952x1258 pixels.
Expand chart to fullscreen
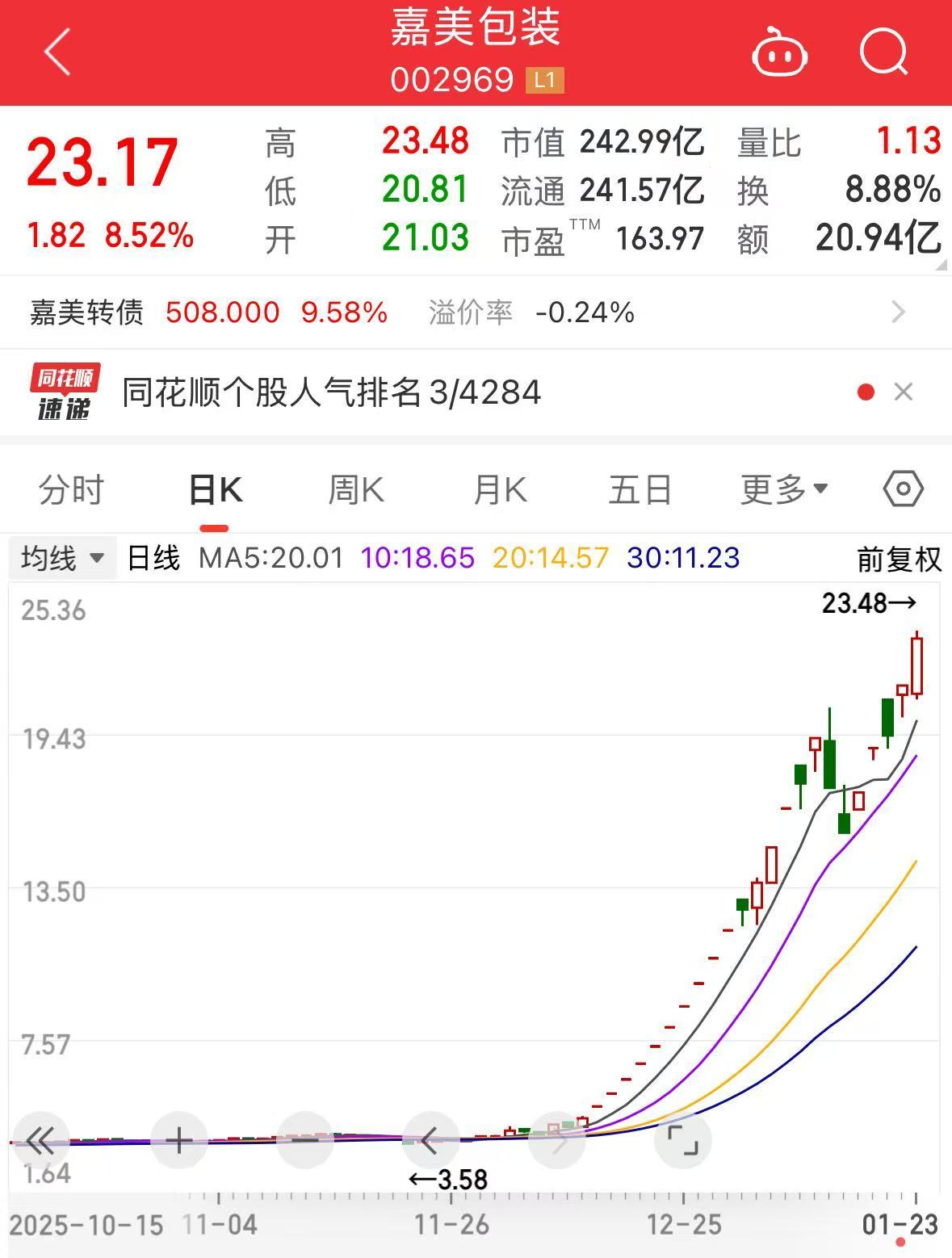(682, 1139)
